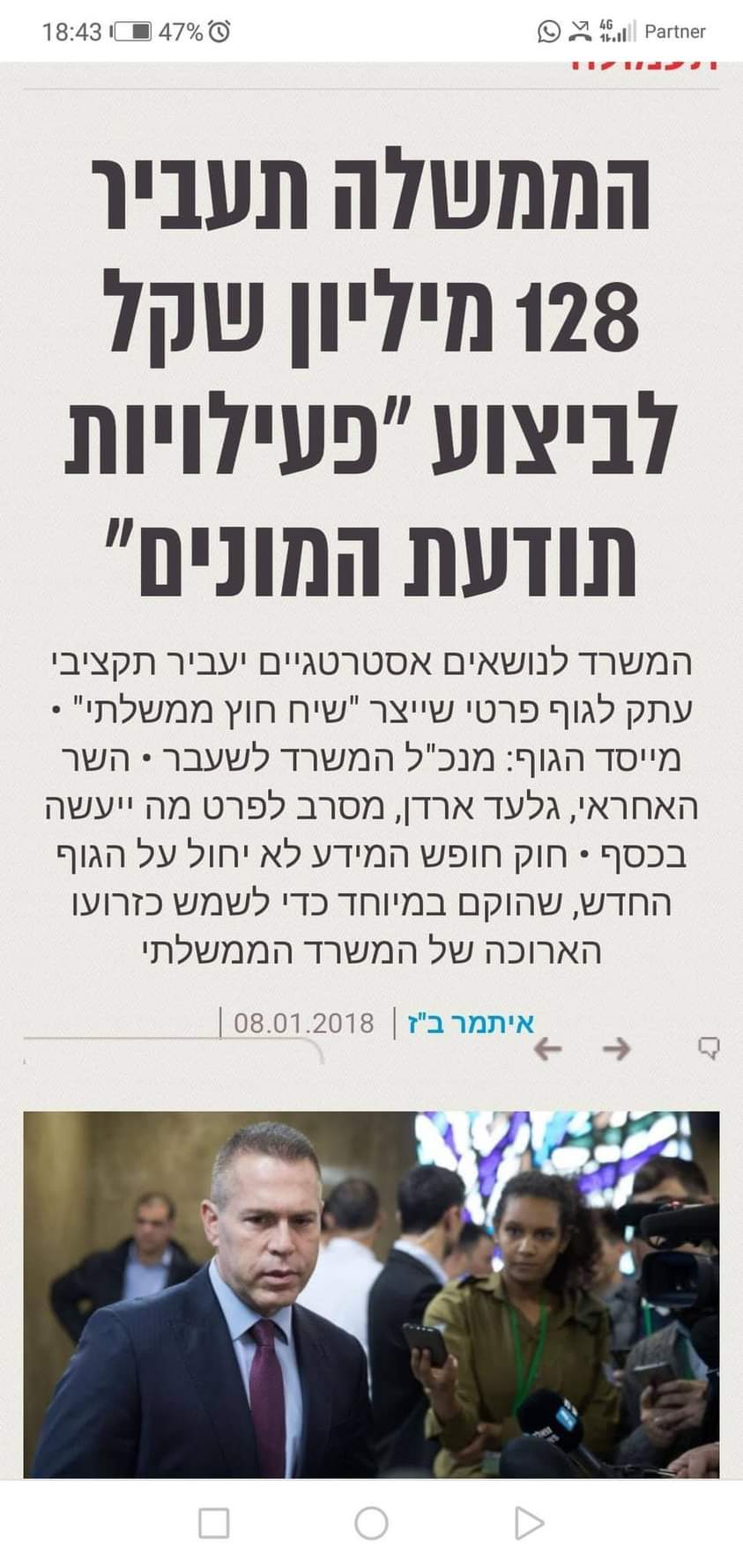Go to the article with the right arrow
The width and height of the screenshot is (743, 1568).
(617, 1048)
